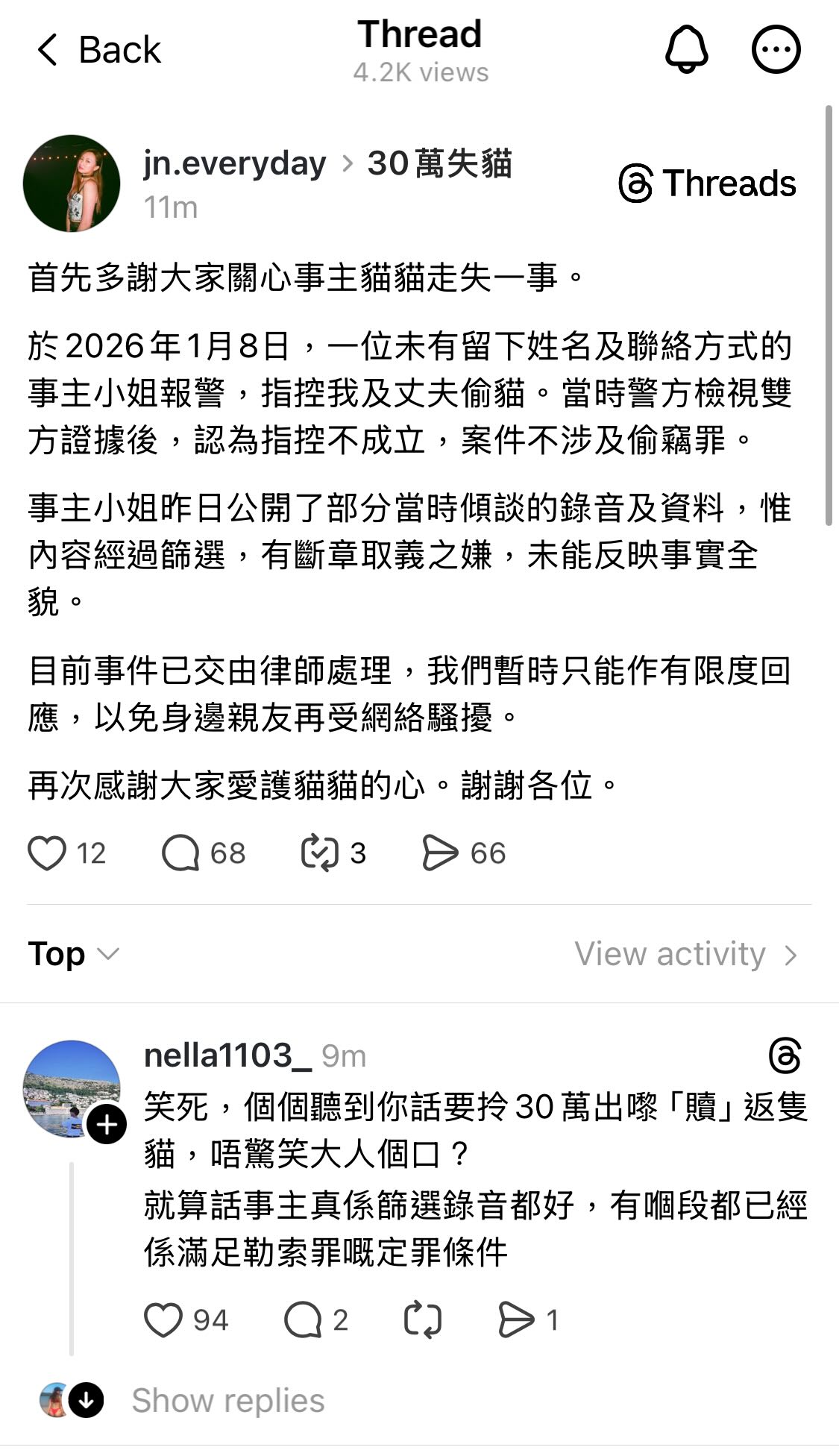Reply to jn.everyday's post

[x=180, y=853]
